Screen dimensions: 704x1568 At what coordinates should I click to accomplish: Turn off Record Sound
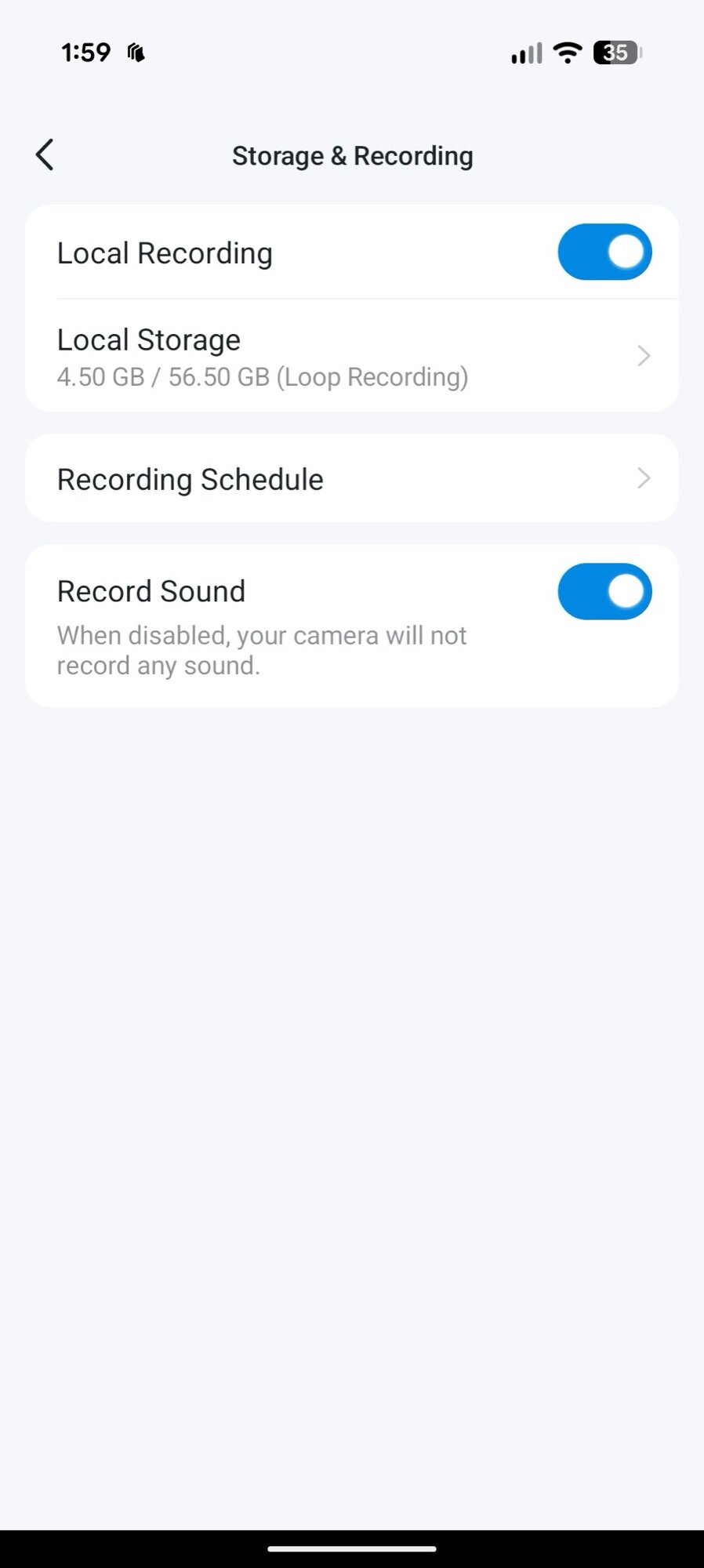604,591
